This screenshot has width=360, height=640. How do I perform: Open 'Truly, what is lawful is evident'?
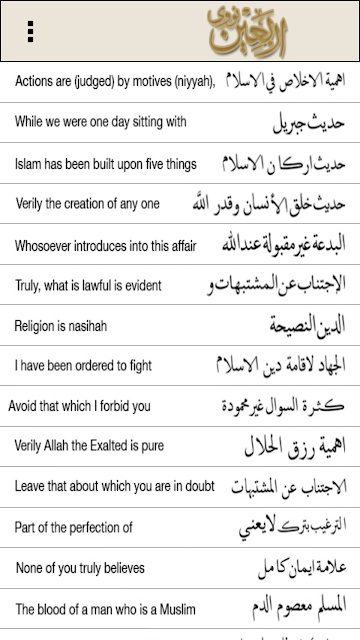[x=180, y=284]
